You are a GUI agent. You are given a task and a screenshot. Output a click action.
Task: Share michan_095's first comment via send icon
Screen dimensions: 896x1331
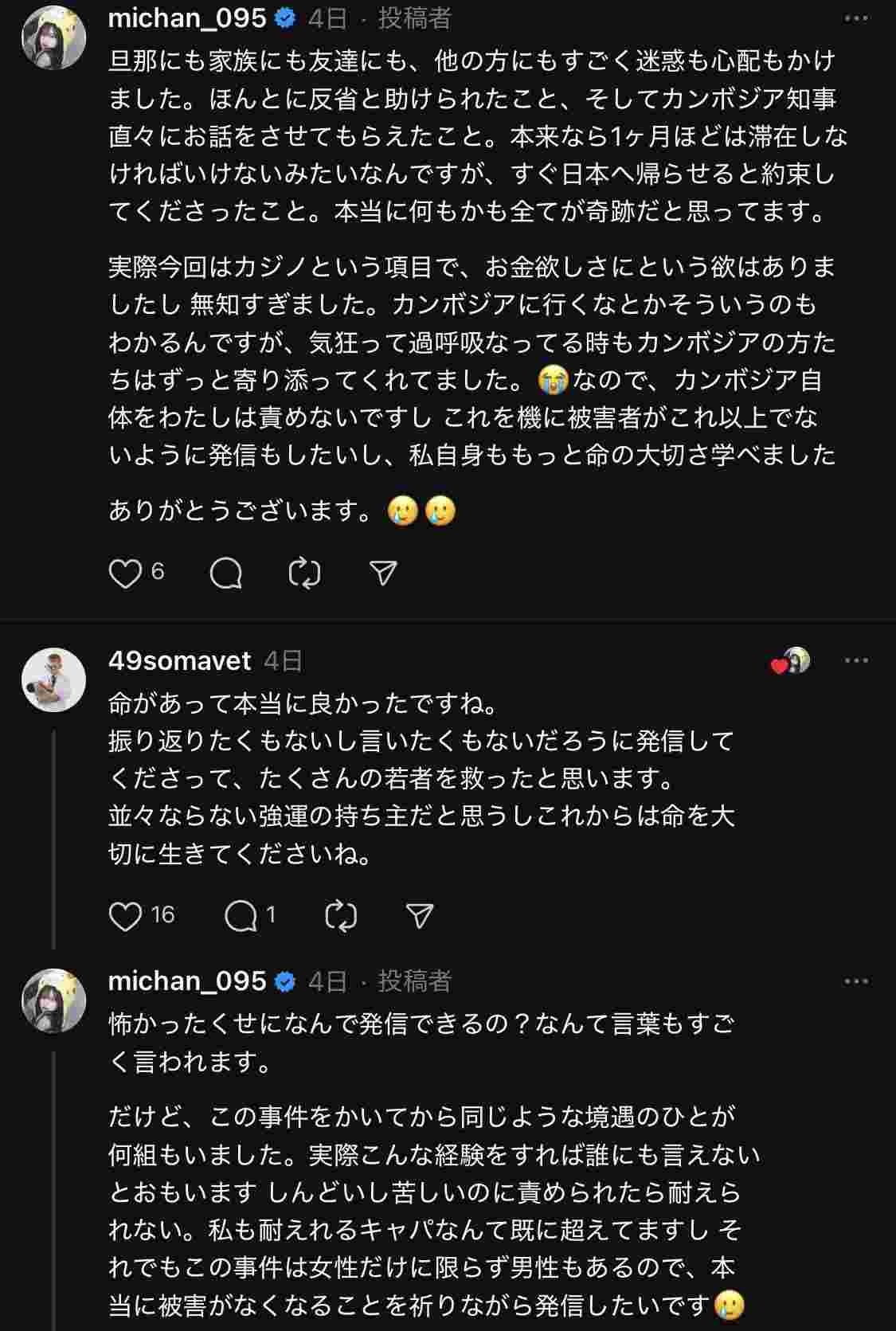[x=384, y=571]
